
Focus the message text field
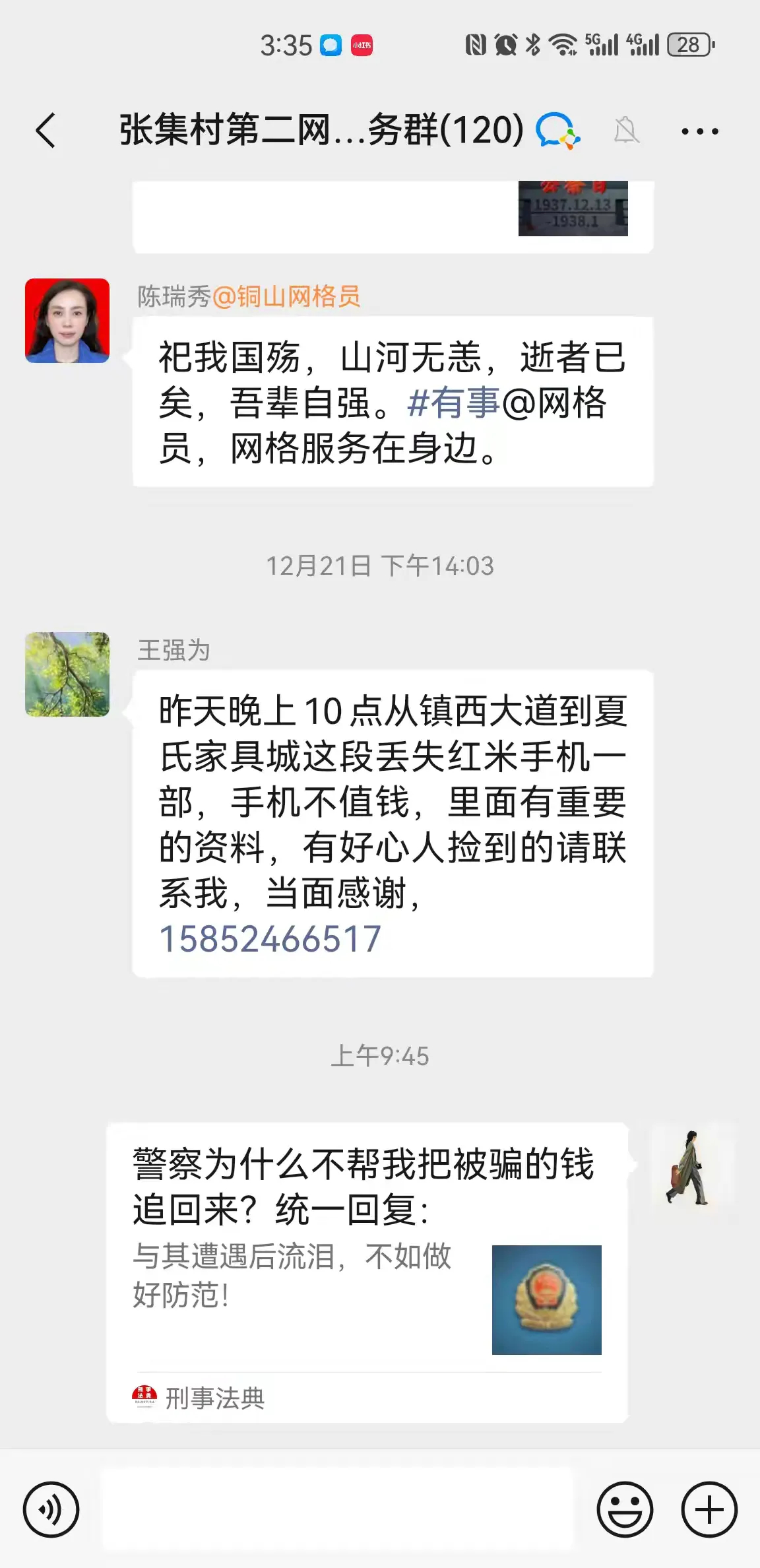[338, 1509]
